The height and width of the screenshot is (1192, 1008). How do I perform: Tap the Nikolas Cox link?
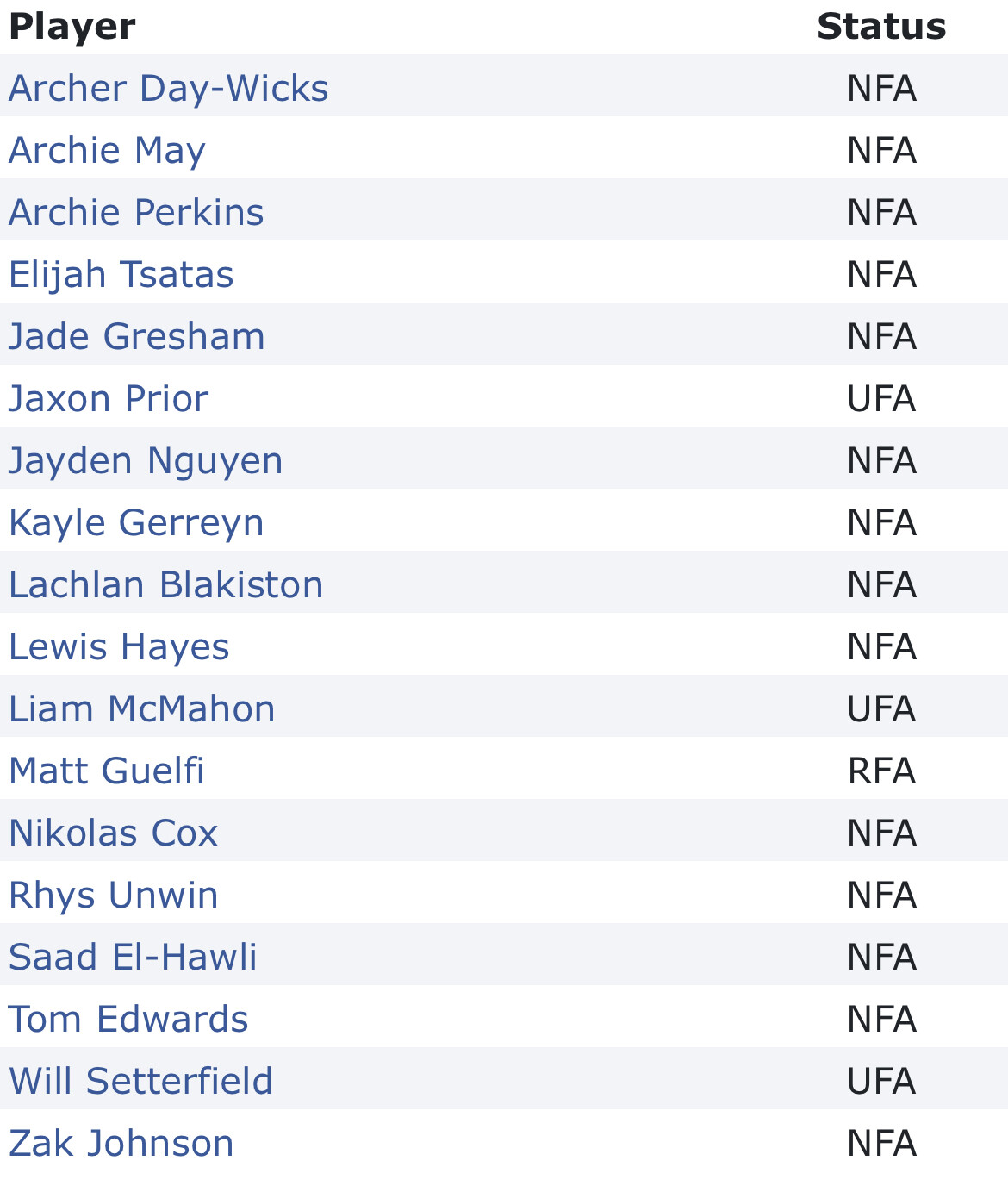[x=113, y=833]
